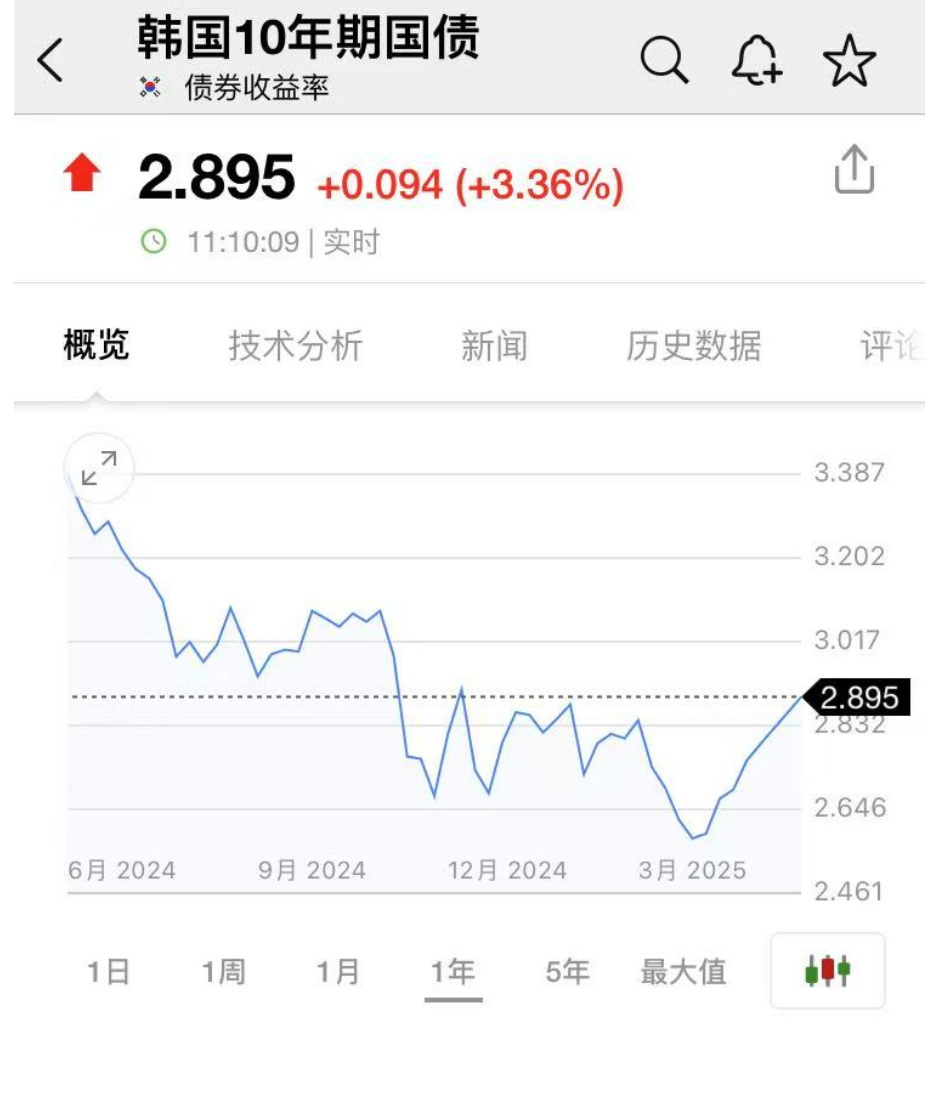Open the 技术分析 tab

[295, 346]
